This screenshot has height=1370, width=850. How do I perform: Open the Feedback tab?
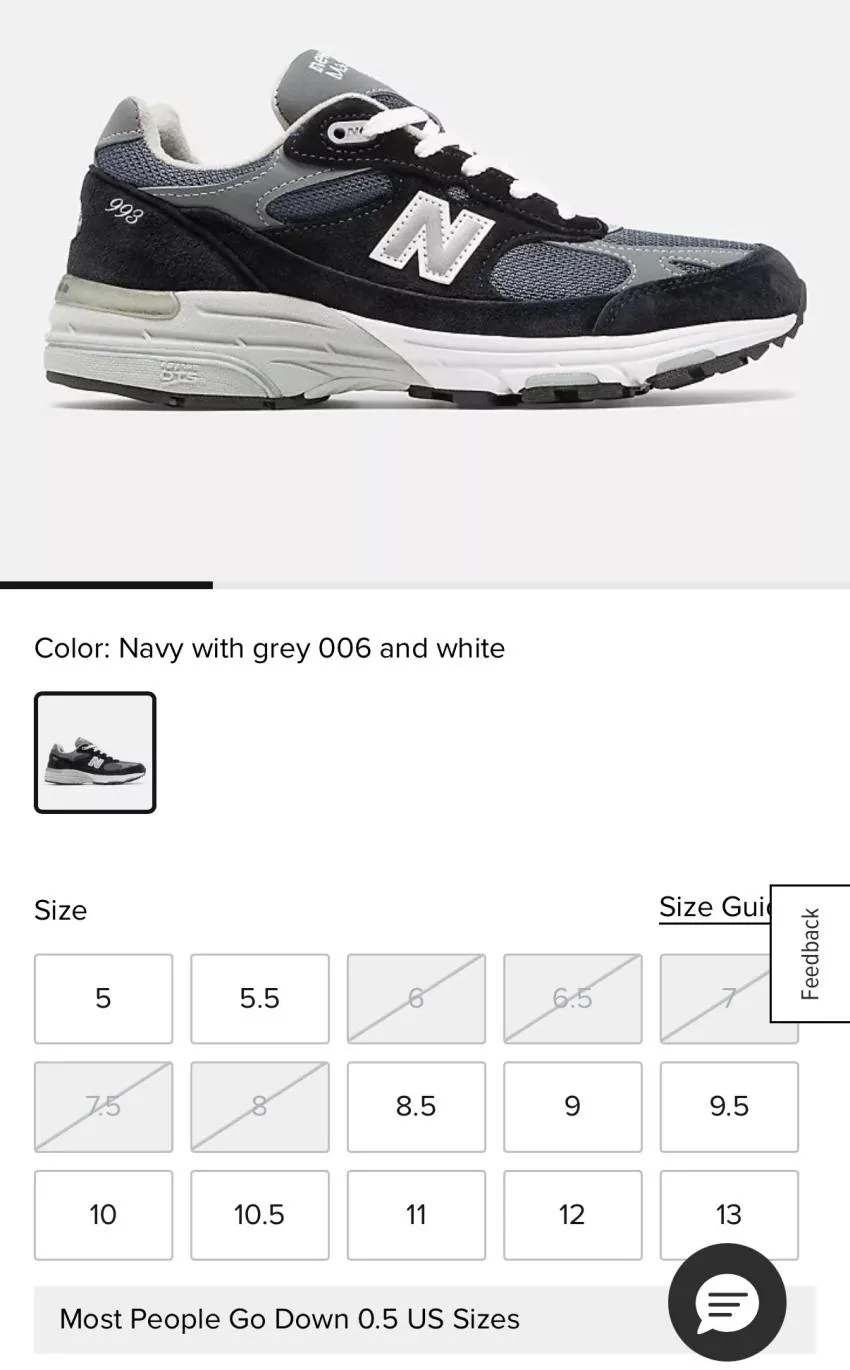click(x=810, y=953)
